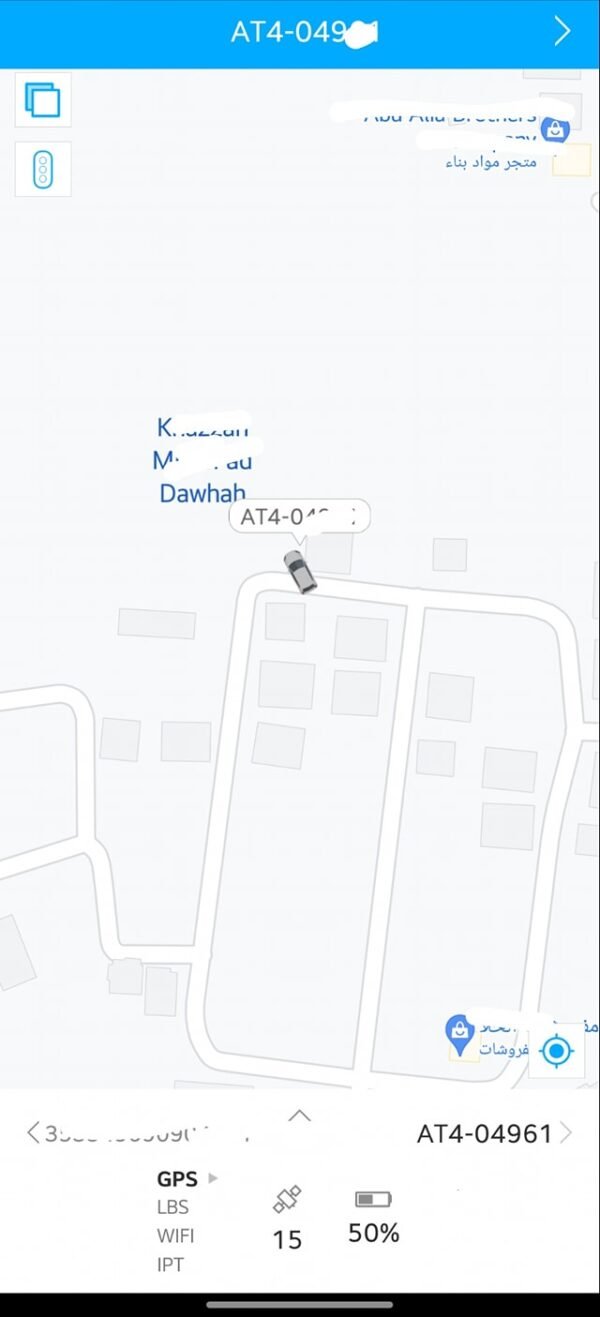Tap the forward arrow in the header

(x=562, y=32)
